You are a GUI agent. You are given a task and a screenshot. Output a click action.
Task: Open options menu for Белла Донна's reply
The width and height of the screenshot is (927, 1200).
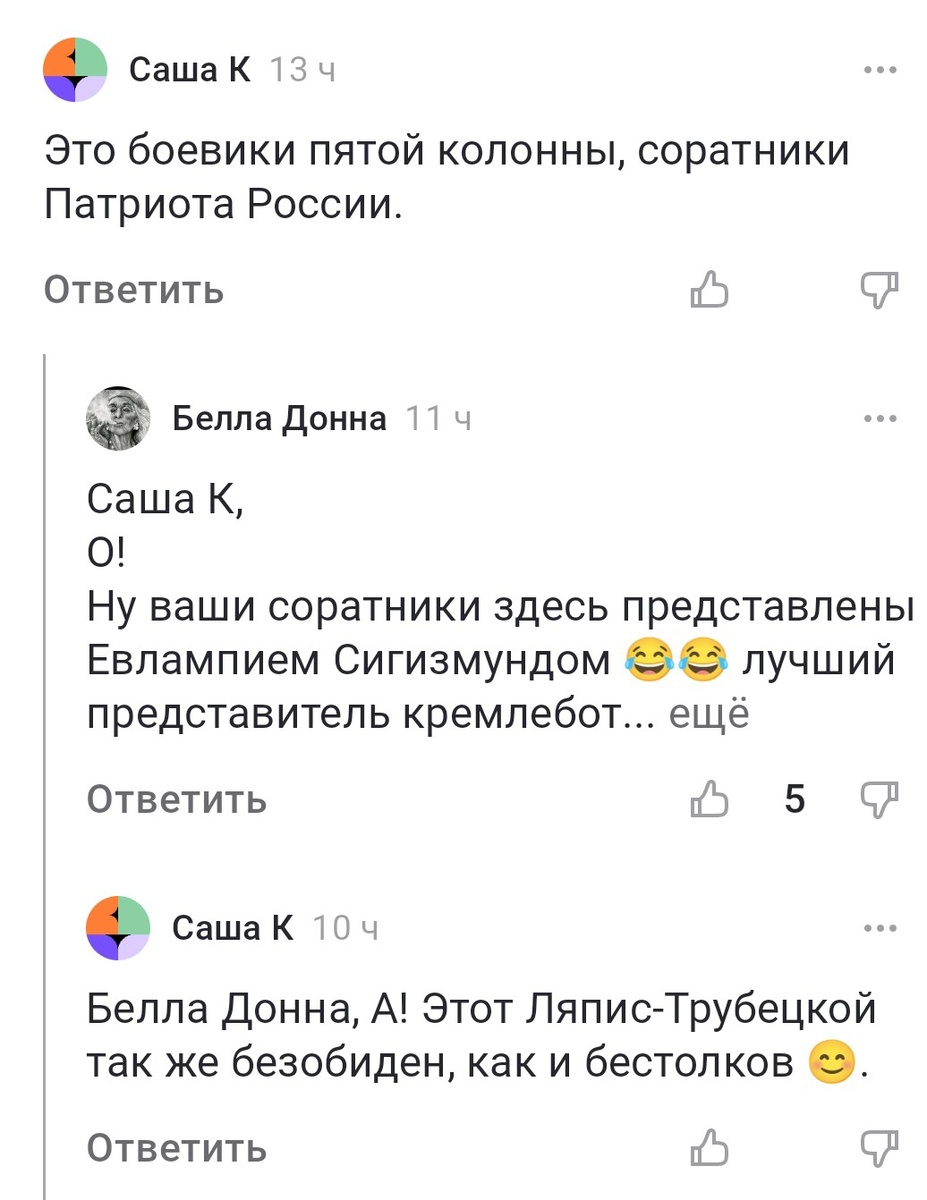(878, 418)
